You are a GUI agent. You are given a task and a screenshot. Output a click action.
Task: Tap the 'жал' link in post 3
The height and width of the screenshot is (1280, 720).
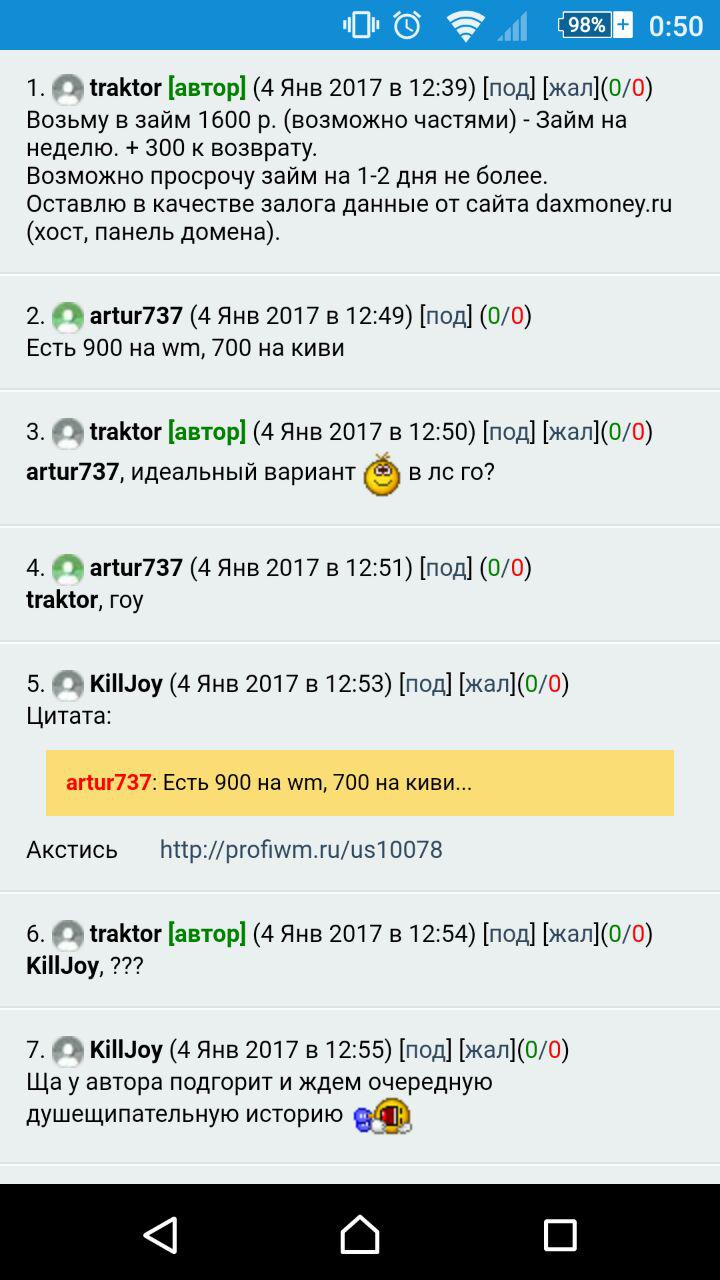pyautogui.click(x=571, y=432)
